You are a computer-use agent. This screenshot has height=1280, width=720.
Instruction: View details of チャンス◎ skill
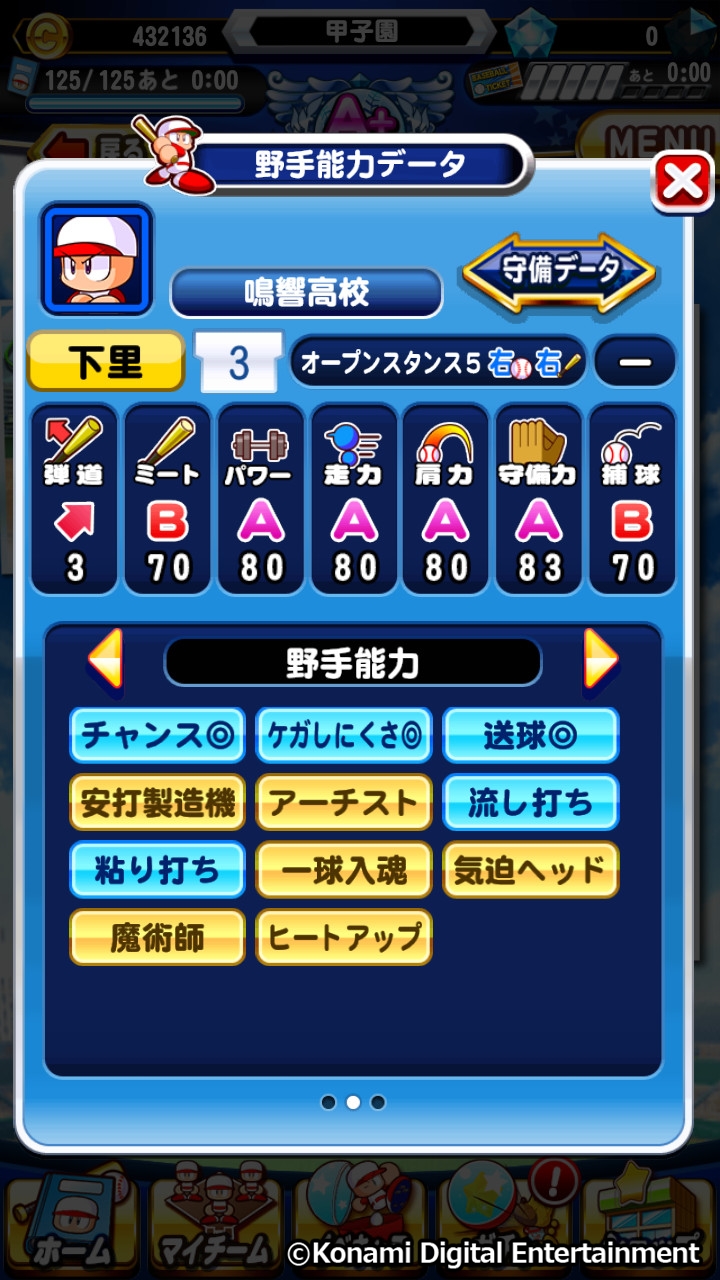point(157,735)
